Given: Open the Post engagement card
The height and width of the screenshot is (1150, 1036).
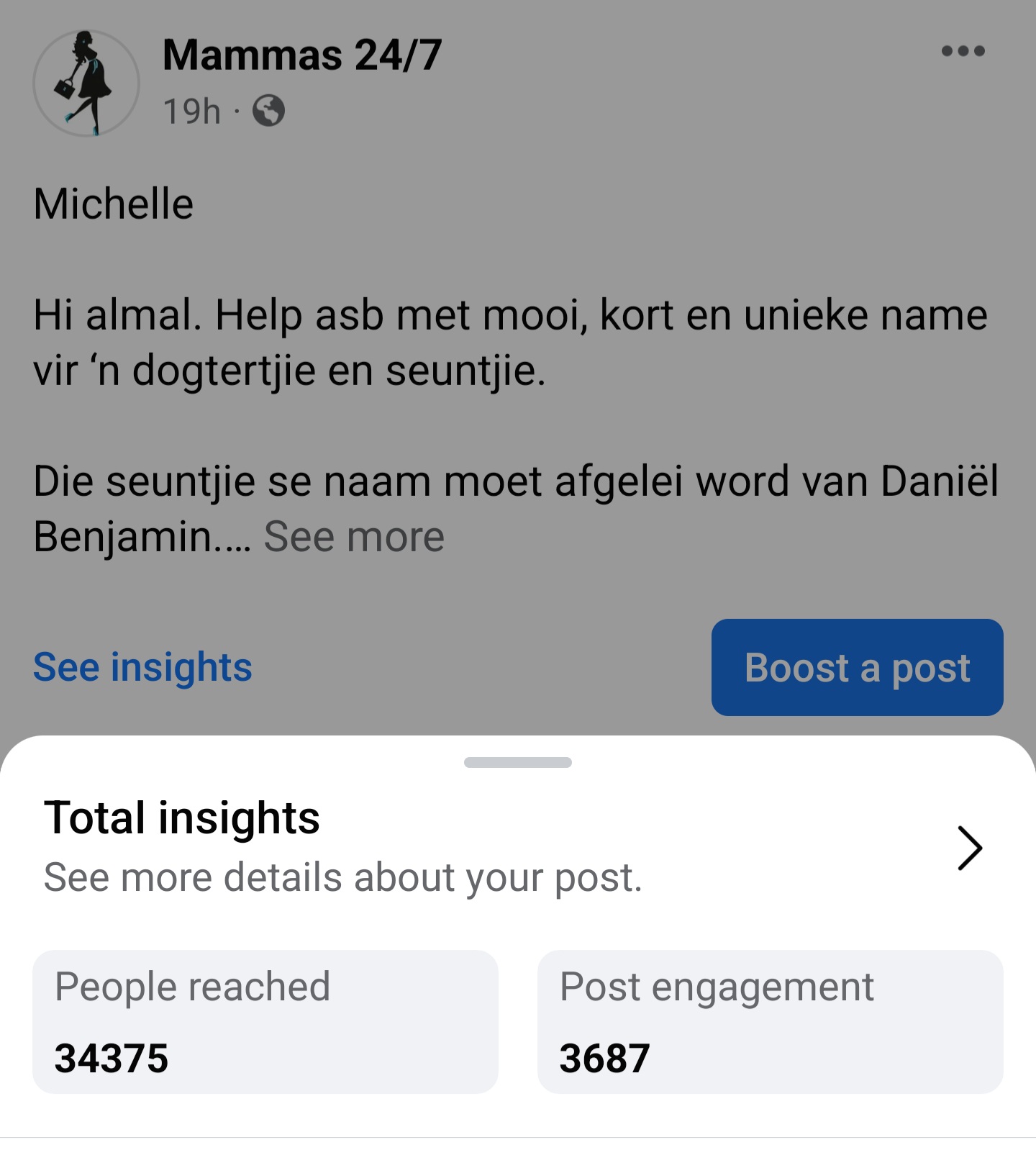Looking at the screenshot, I should [x=770, y=1021].
